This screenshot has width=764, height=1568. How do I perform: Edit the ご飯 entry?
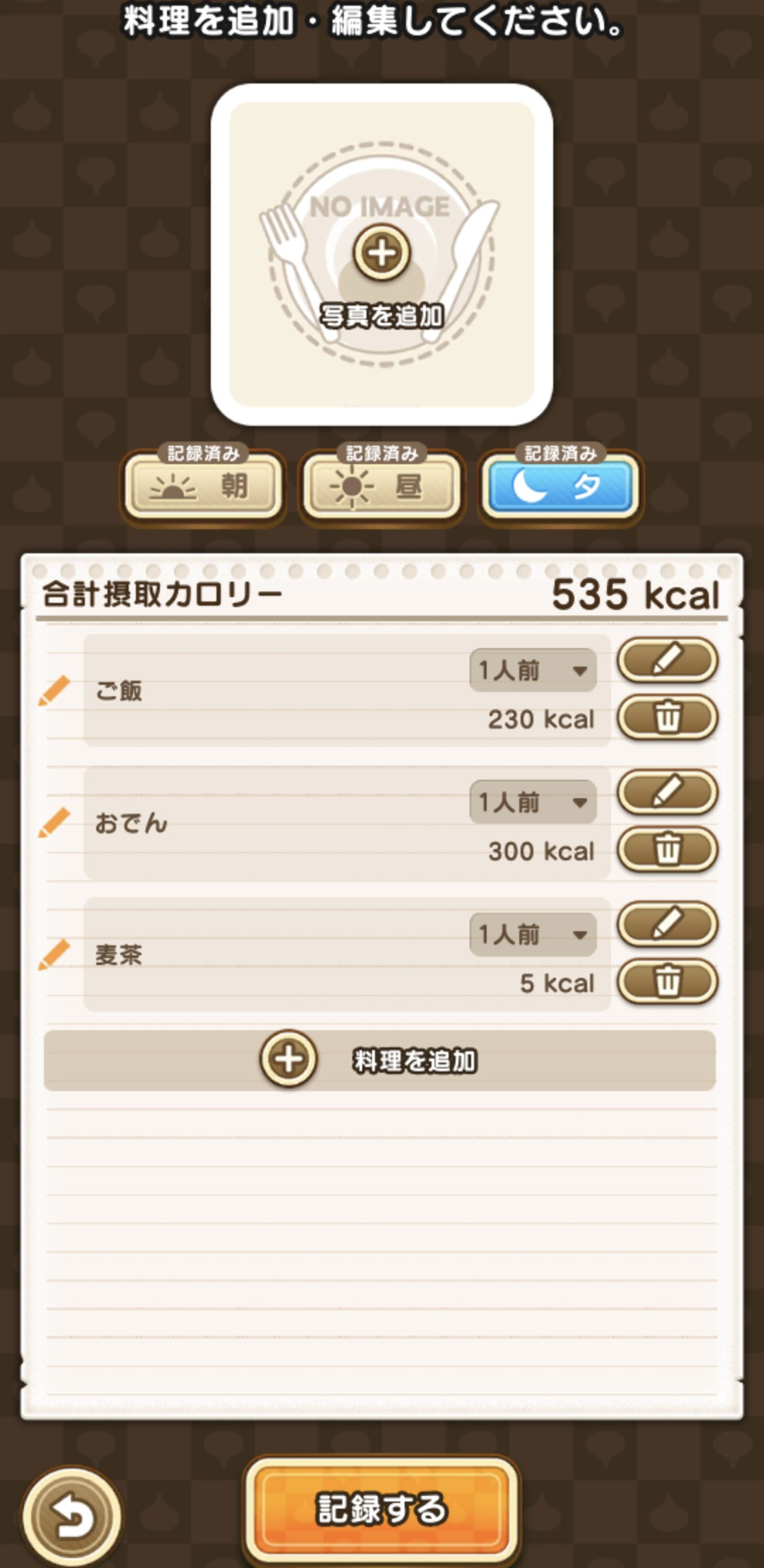[667, 660]
